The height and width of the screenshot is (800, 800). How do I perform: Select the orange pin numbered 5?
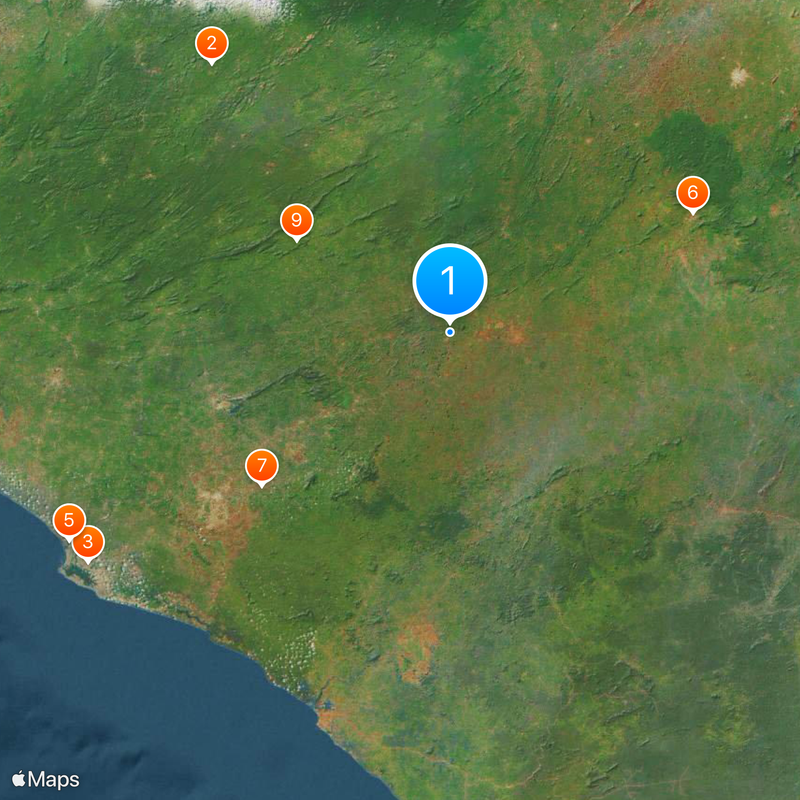[68, 520]
